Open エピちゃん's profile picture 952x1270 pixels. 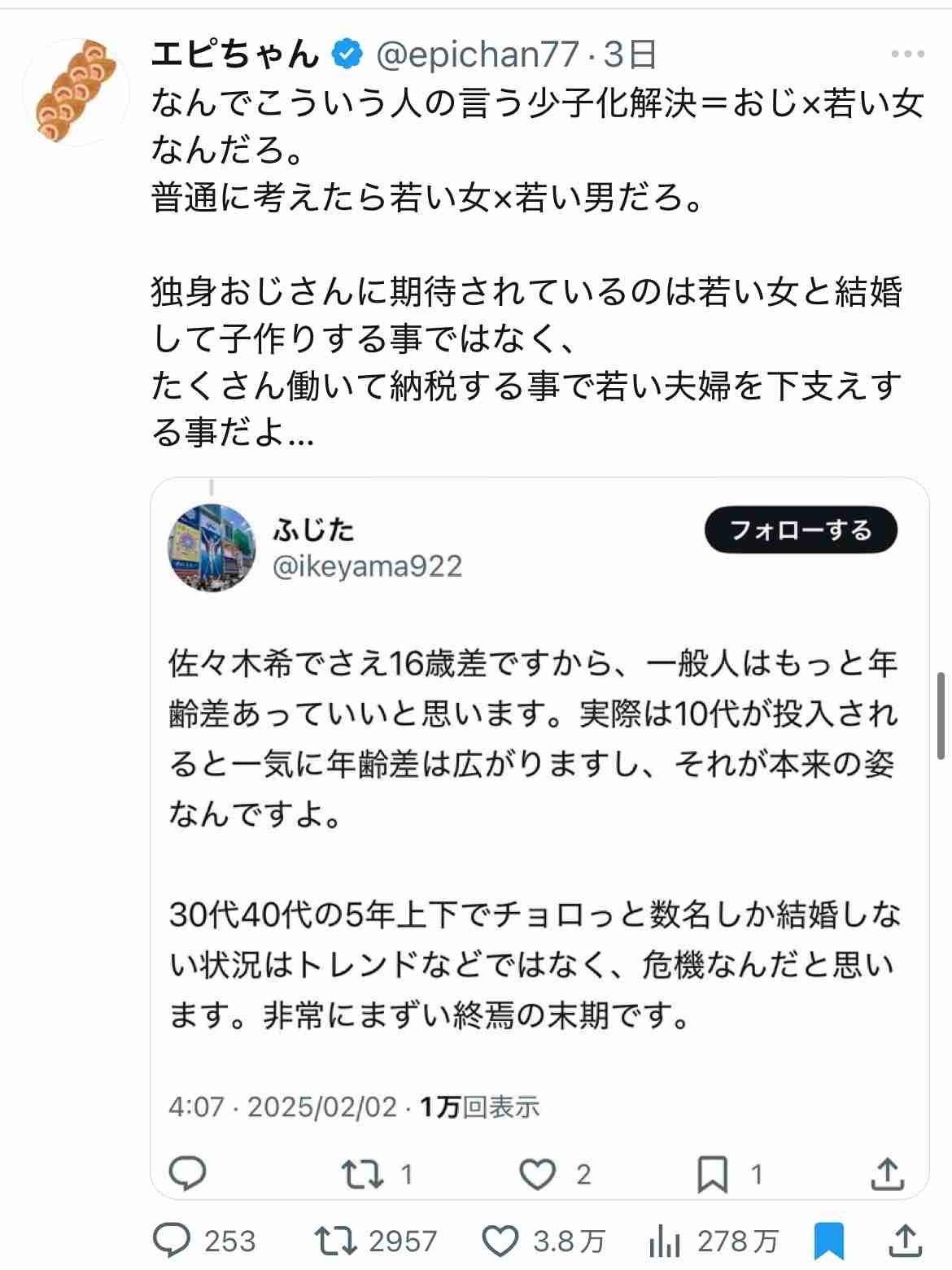click(x=76, y=91)
